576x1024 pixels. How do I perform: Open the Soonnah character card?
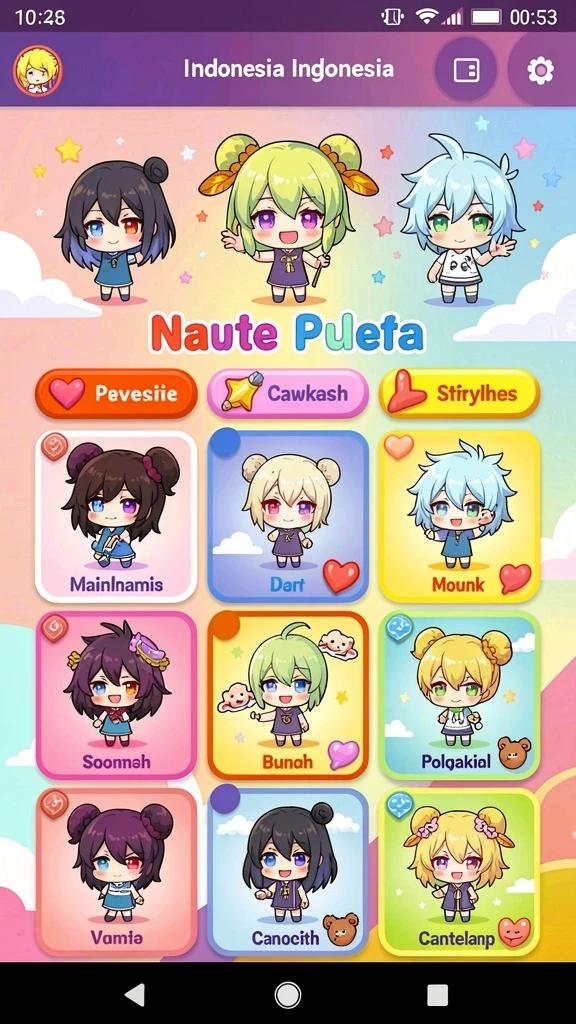pos(116,695)
